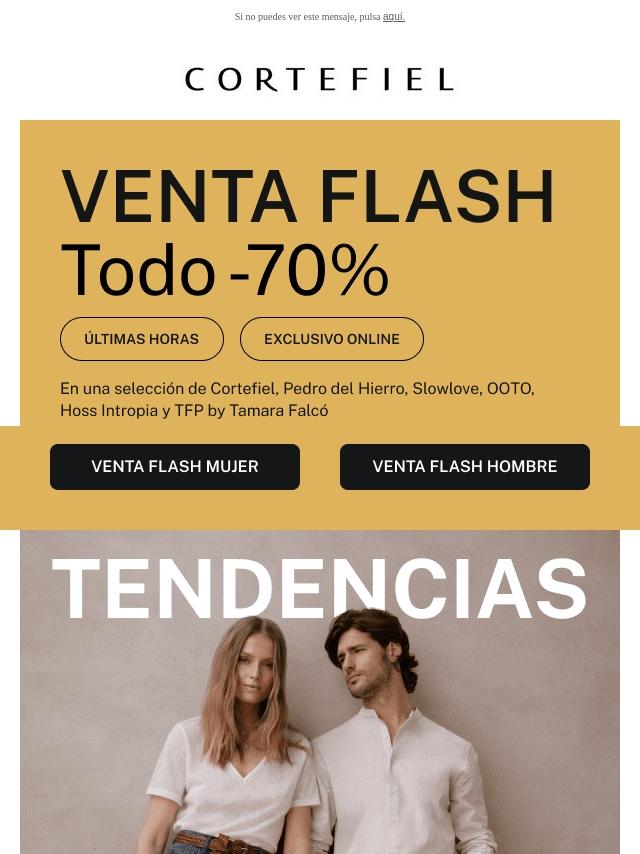Image resolution: width=640 pixels, height=854 pixels.
Task: Shop the VENTA FLASH HOMBRE sale
Action: click(x=465, y=467)
